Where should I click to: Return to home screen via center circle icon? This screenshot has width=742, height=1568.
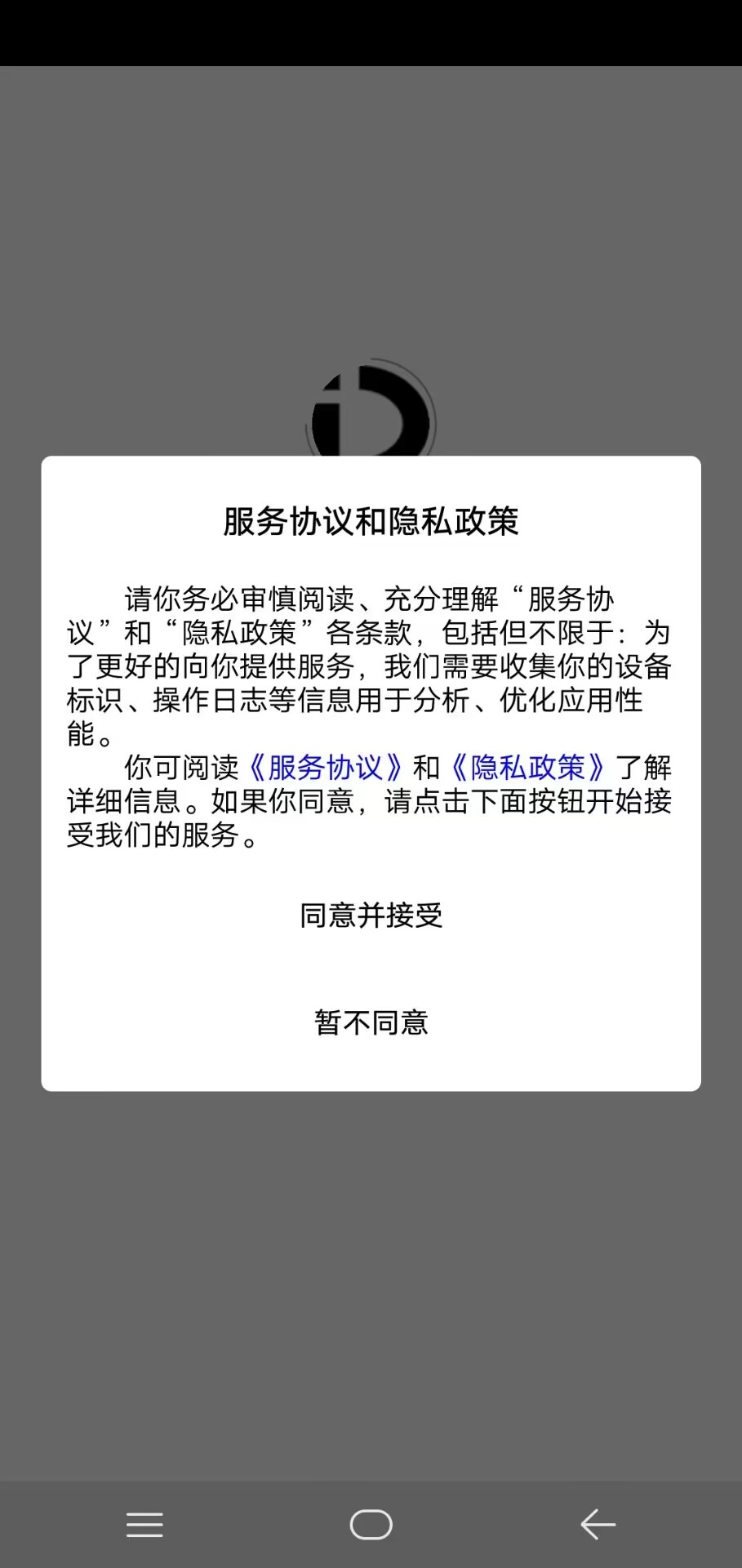click(371, 1524)
